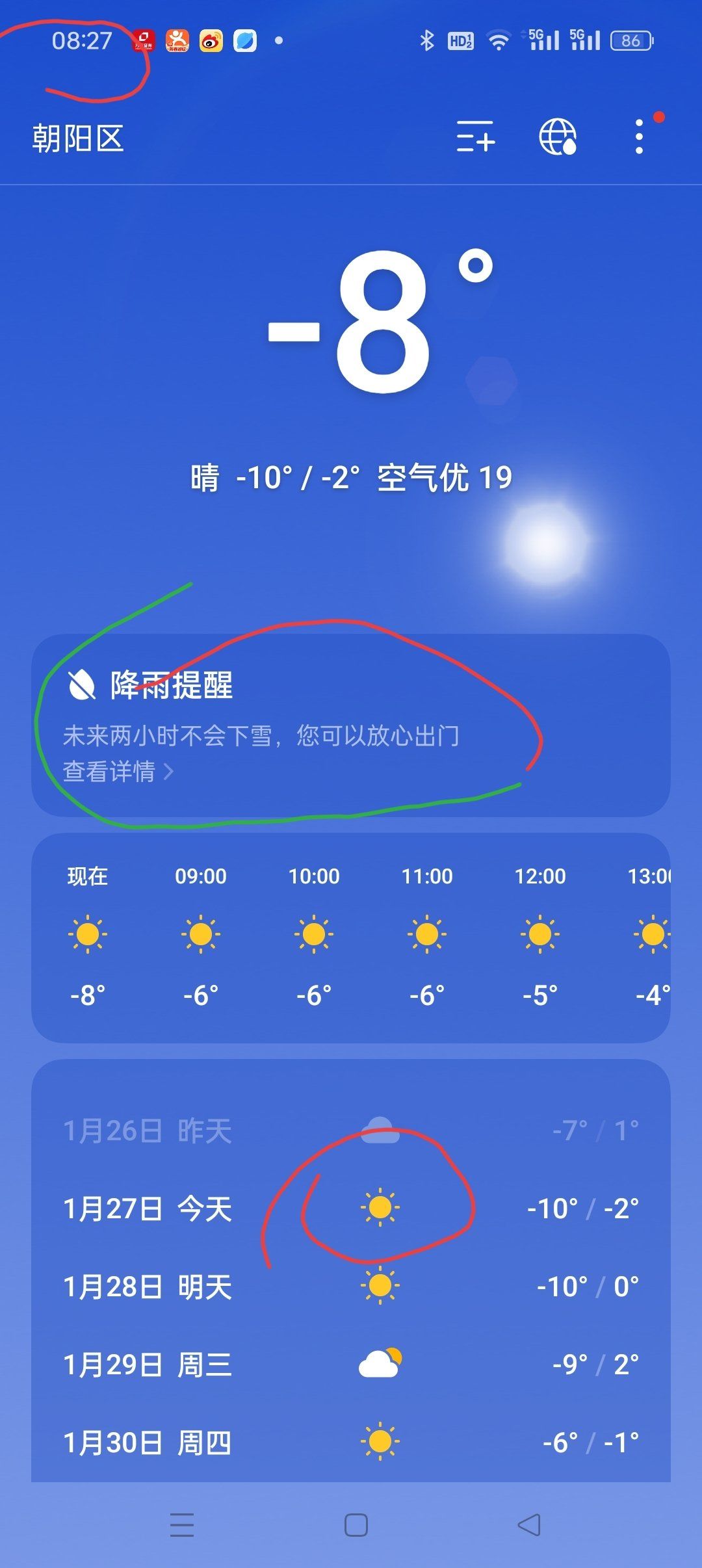Open the globe weather map icon

pyautogui.click(x=558, y=137)
